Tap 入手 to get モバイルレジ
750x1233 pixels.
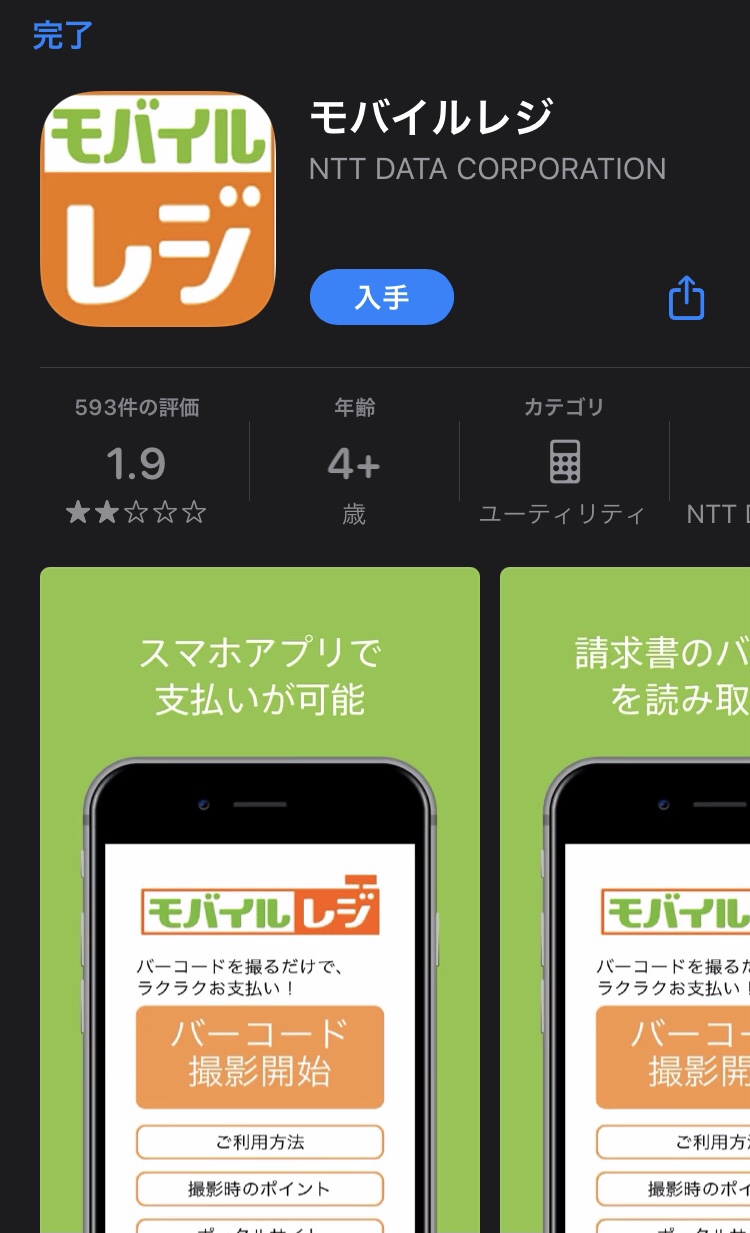(381, 297)
